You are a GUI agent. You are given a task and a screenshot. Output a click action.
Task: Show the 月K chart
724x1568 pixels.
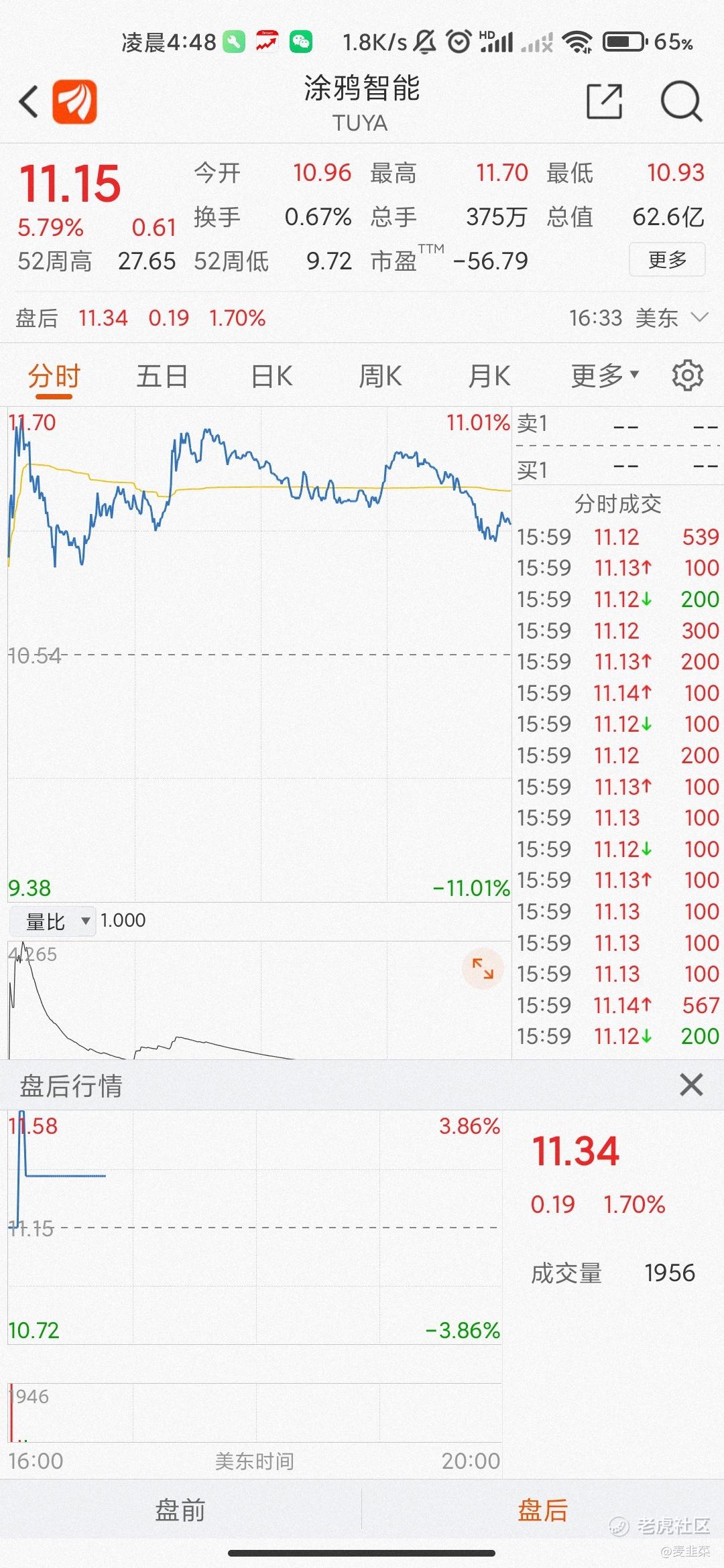[x=489, y=377]
